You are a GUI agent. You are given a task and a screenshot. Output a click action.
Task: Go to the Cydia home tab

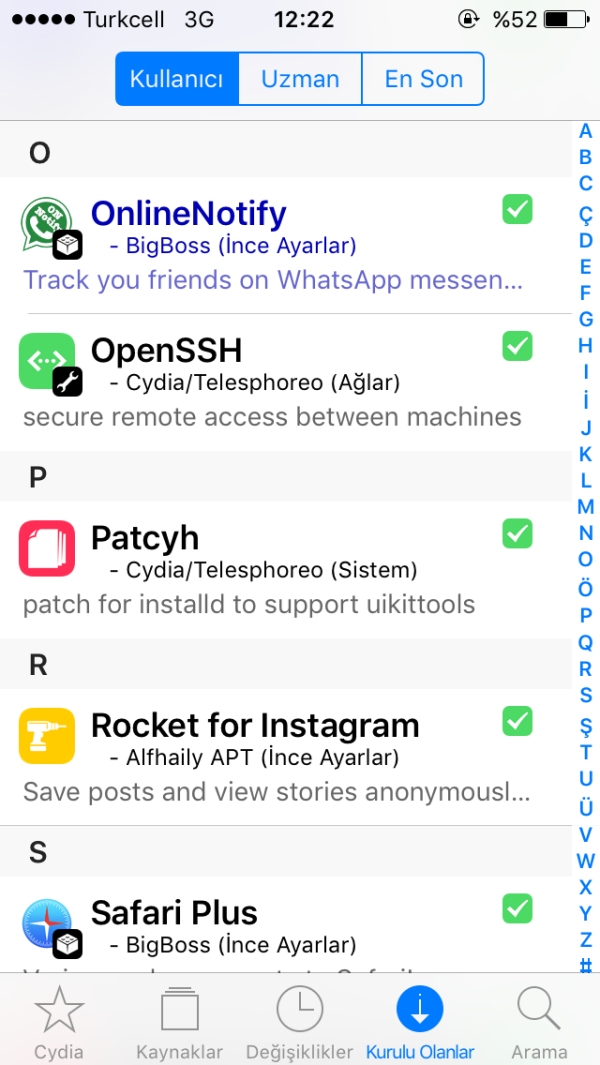coord(59,1020)
